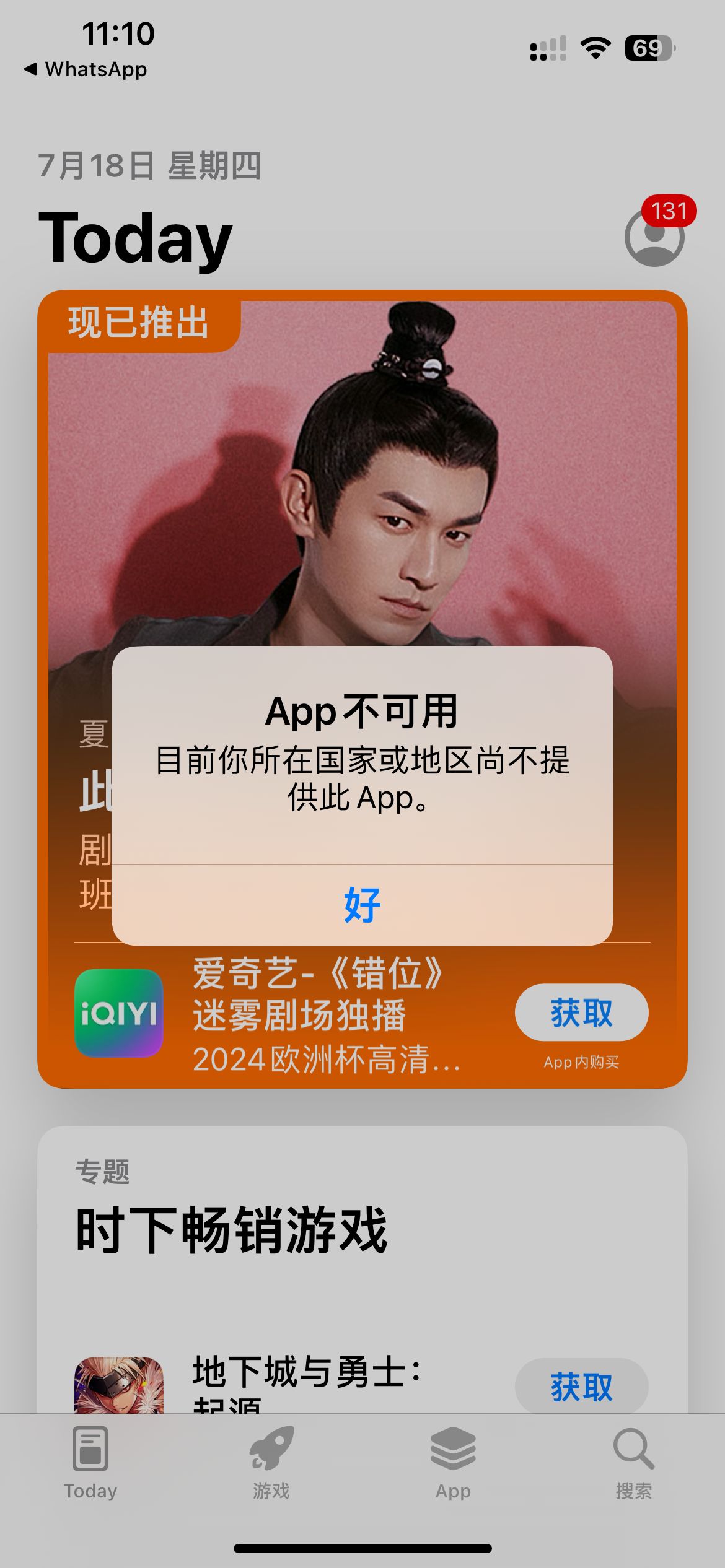
Task: Select the Today tab
Action: 90,1463
